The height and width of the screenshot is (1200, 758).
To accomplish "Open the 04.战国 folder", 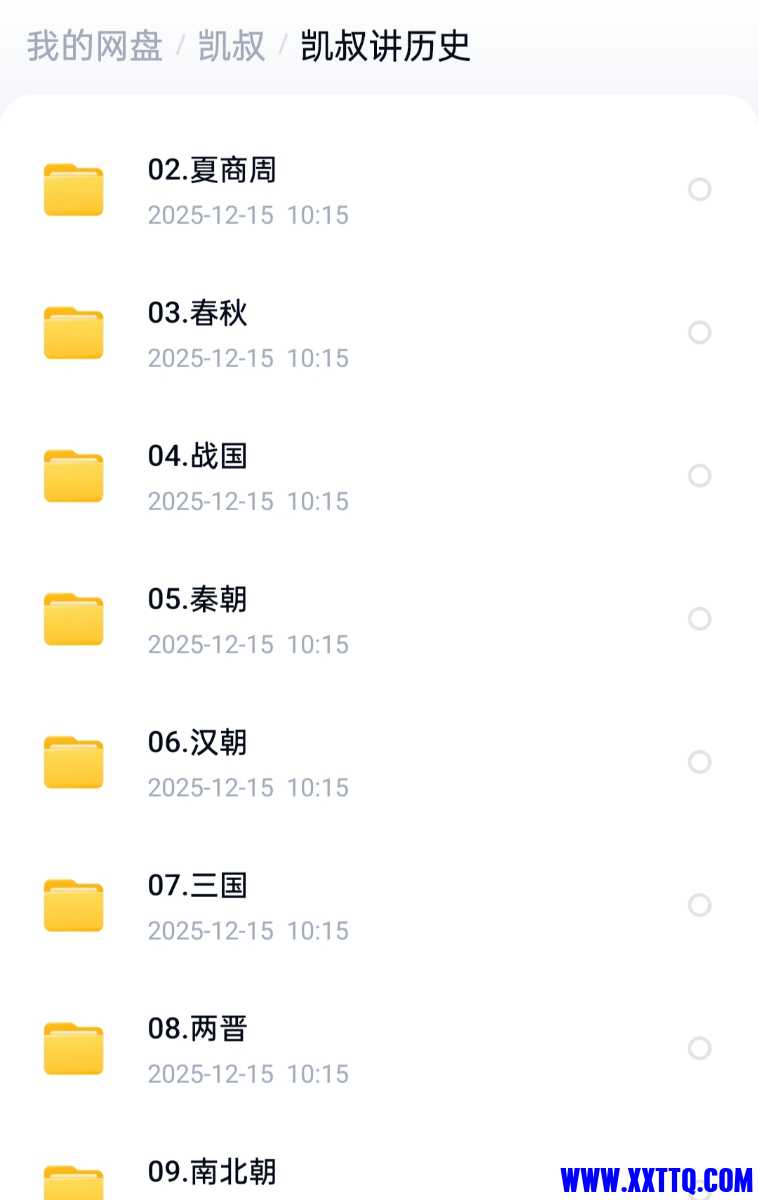I will [198, 456].
